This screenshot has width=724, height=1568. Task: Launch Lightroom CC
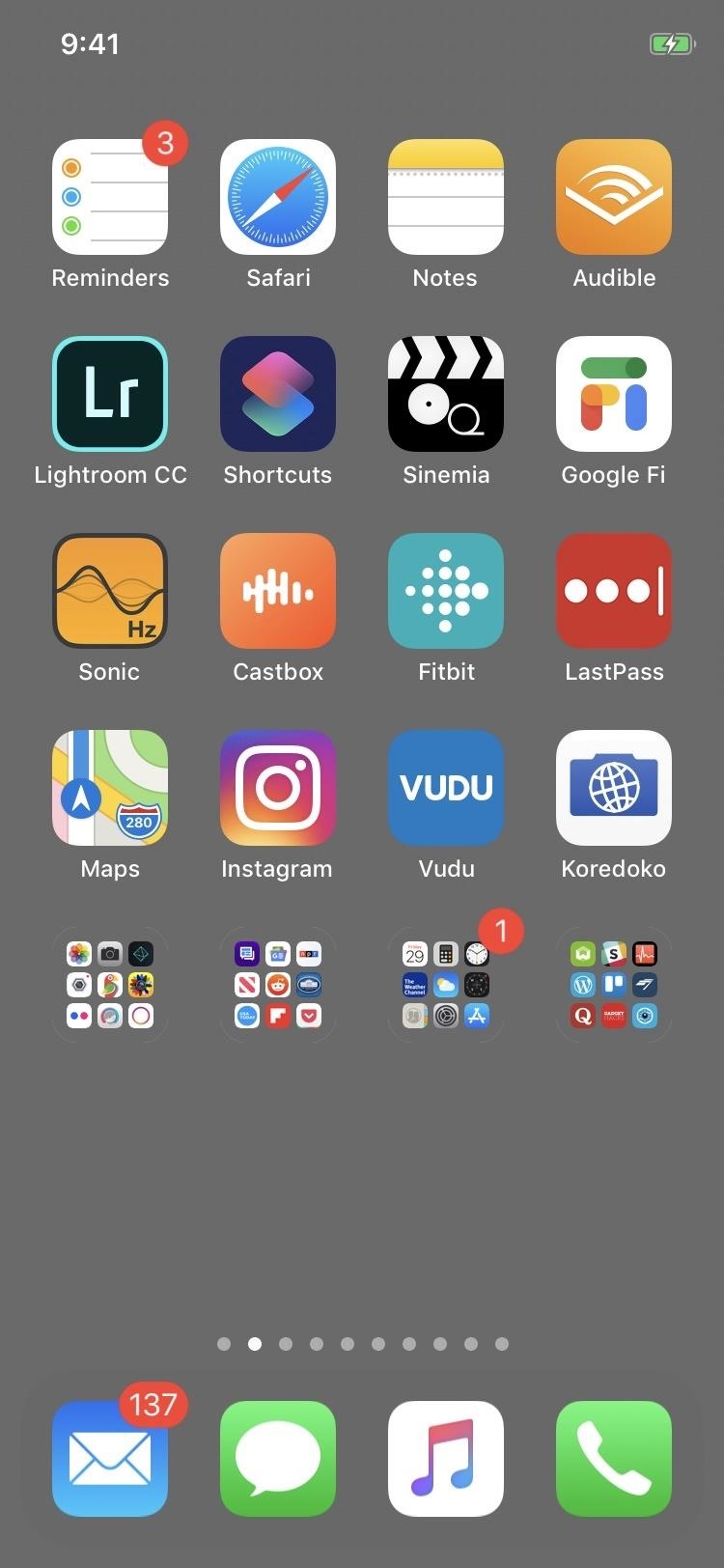[109, 394]
